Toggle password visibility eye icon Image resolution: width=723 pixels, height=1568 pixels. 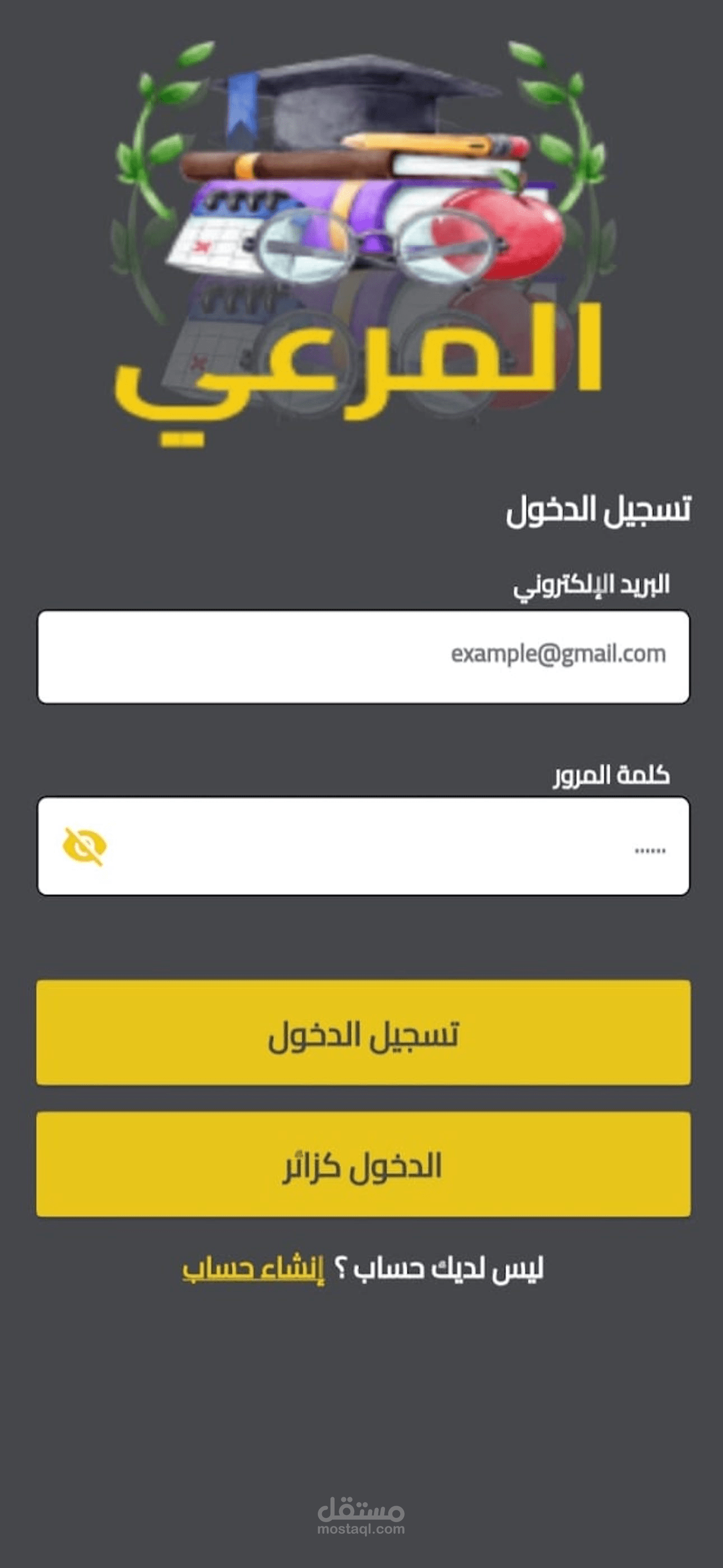coord(85,846)
